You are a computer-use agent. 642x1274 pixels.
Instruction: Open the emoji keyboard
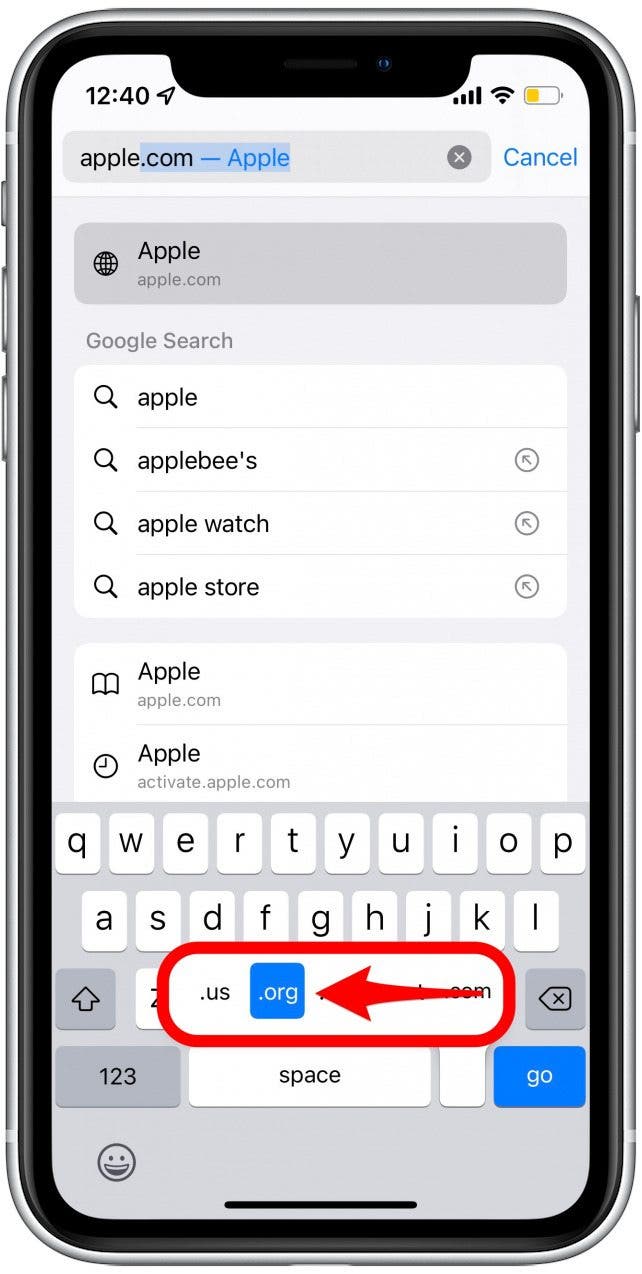click(x=116, y=1163)
